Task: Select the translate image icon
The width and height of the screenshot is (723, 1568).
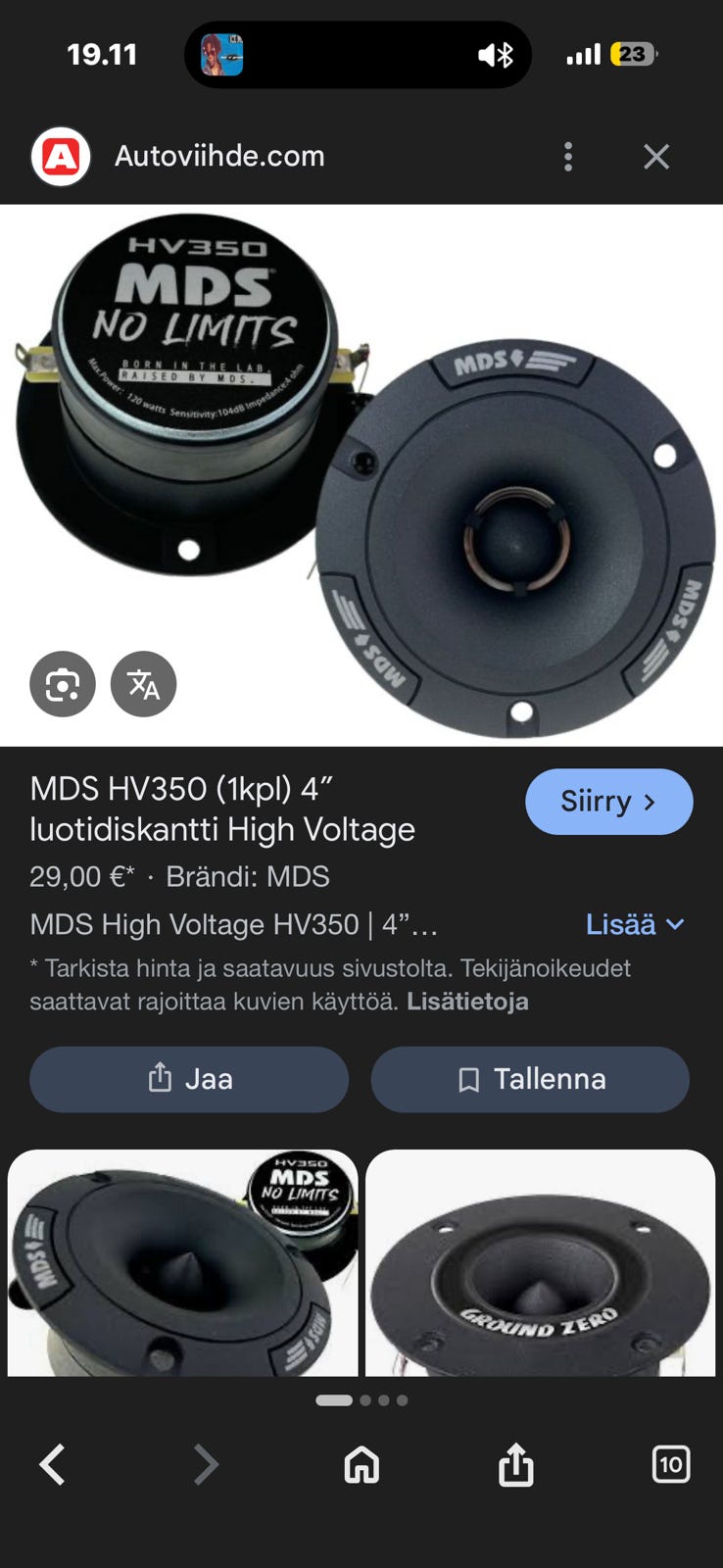Action: coord(143,684)
